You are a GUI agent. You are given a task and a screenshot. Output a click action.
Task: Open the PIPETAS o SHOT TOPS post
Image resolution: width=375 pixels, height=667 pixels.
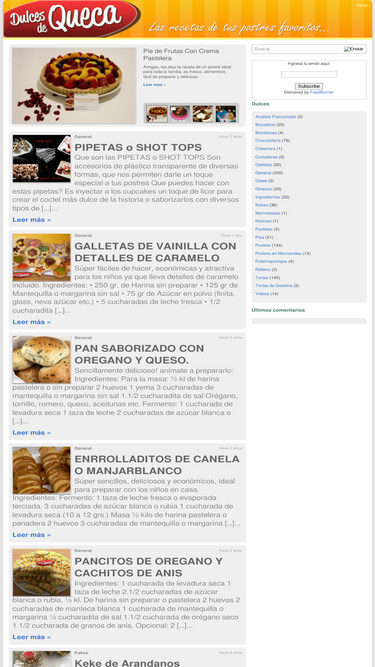[x=138, y=148]
